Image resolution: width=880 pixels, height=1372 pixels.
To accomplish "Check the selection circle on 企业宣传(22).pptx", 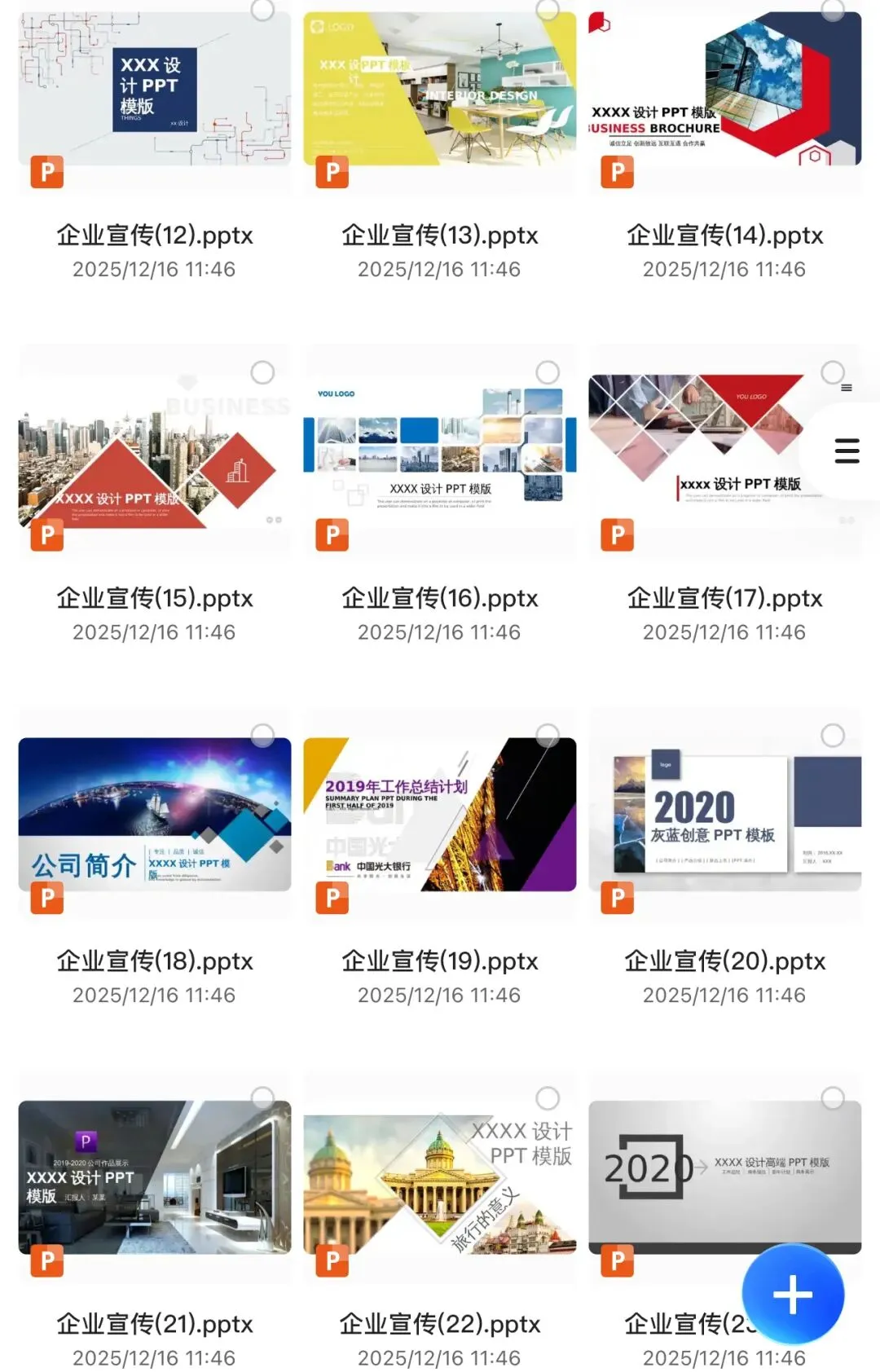I will point(548,1098).
